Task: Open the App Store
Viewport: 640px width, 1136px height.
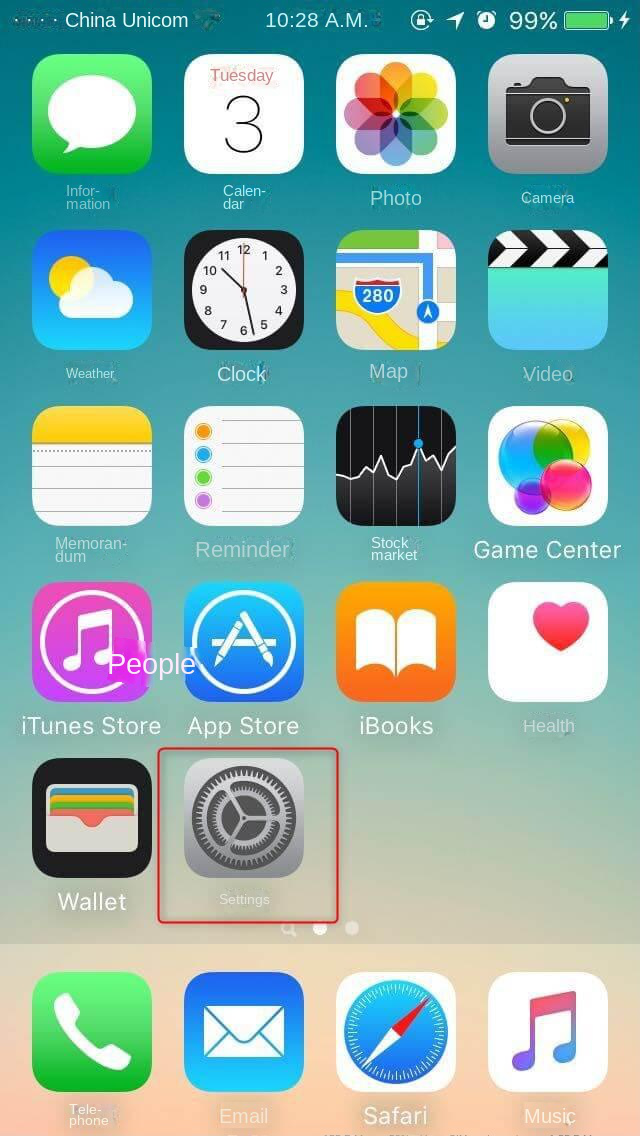Action: [x=244, y=642]
